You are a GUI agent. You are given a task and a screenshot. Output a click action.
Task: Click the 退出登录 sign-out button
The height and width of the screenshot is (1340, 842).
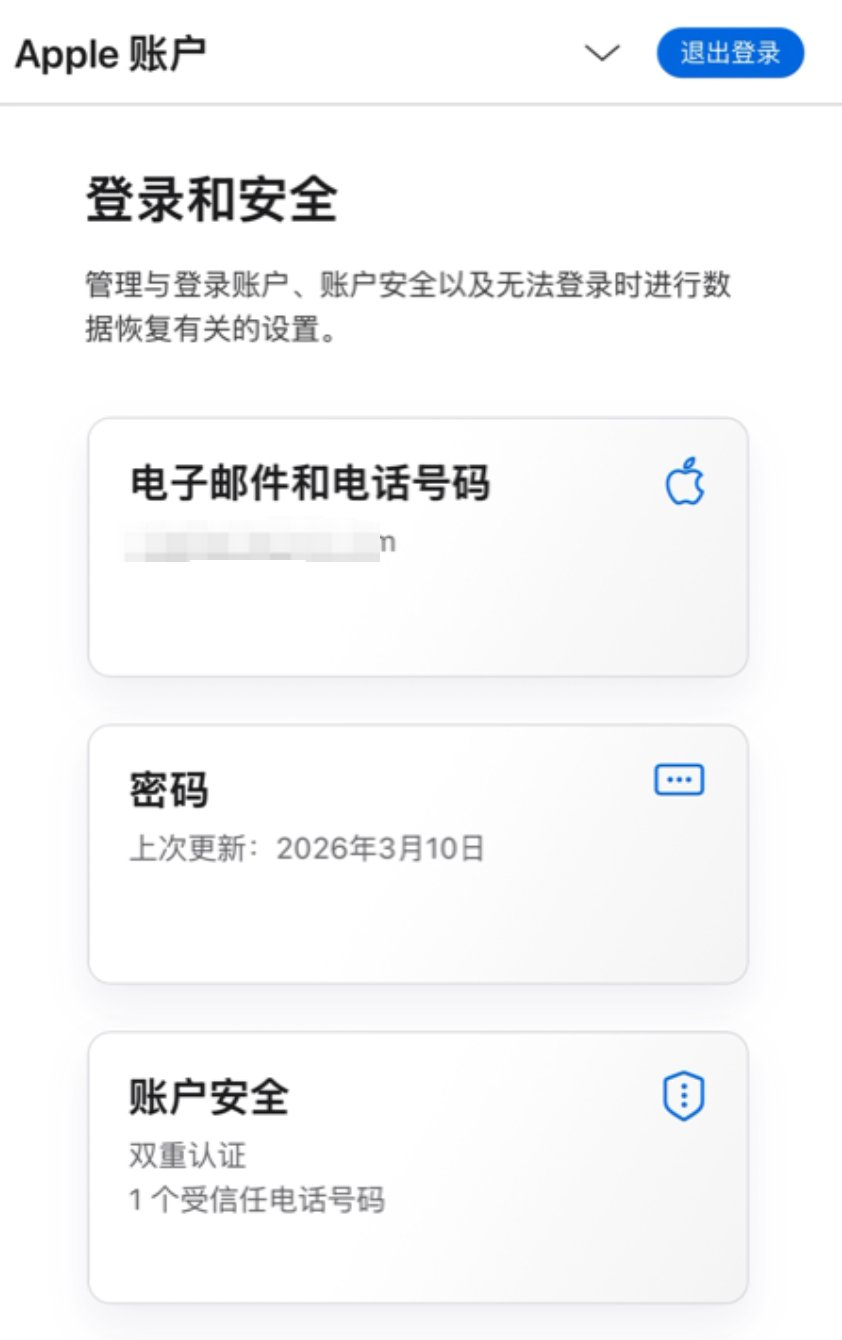tap(731, 53)
